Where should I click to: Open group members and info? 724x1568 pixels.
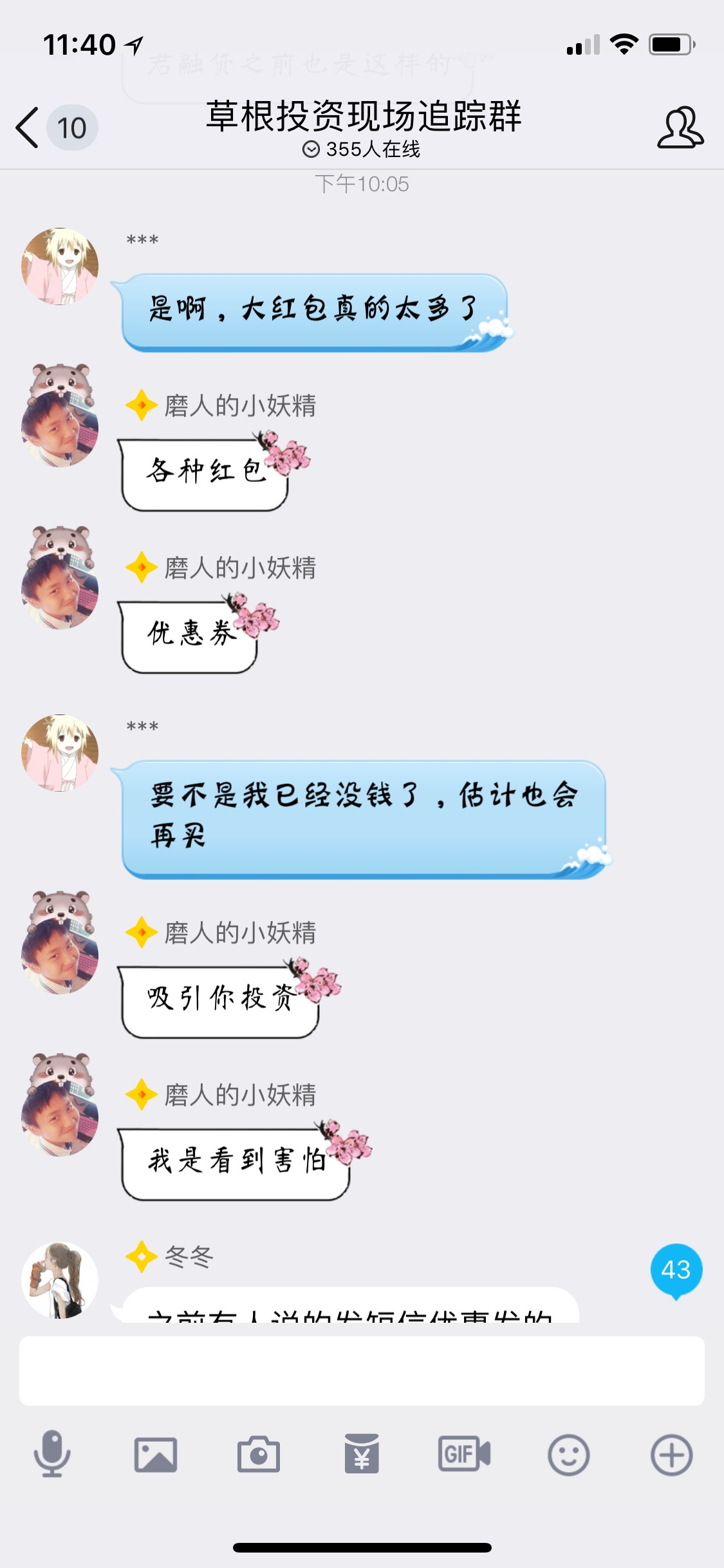point(680,127)
